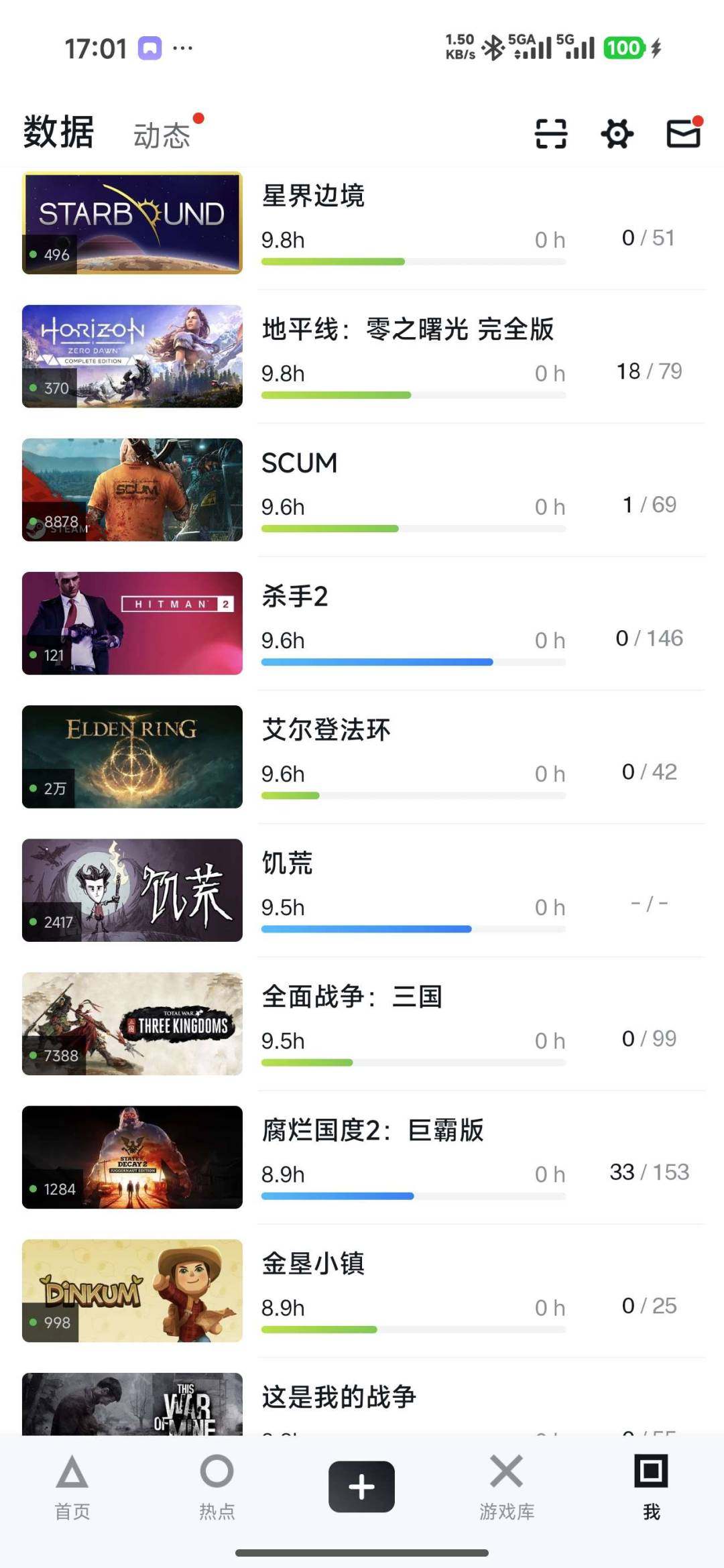Image resolution: width=724 pixels, height=1568 pixels.
Task: Open settings via the gear icon
Action: (x=617, y=133)
